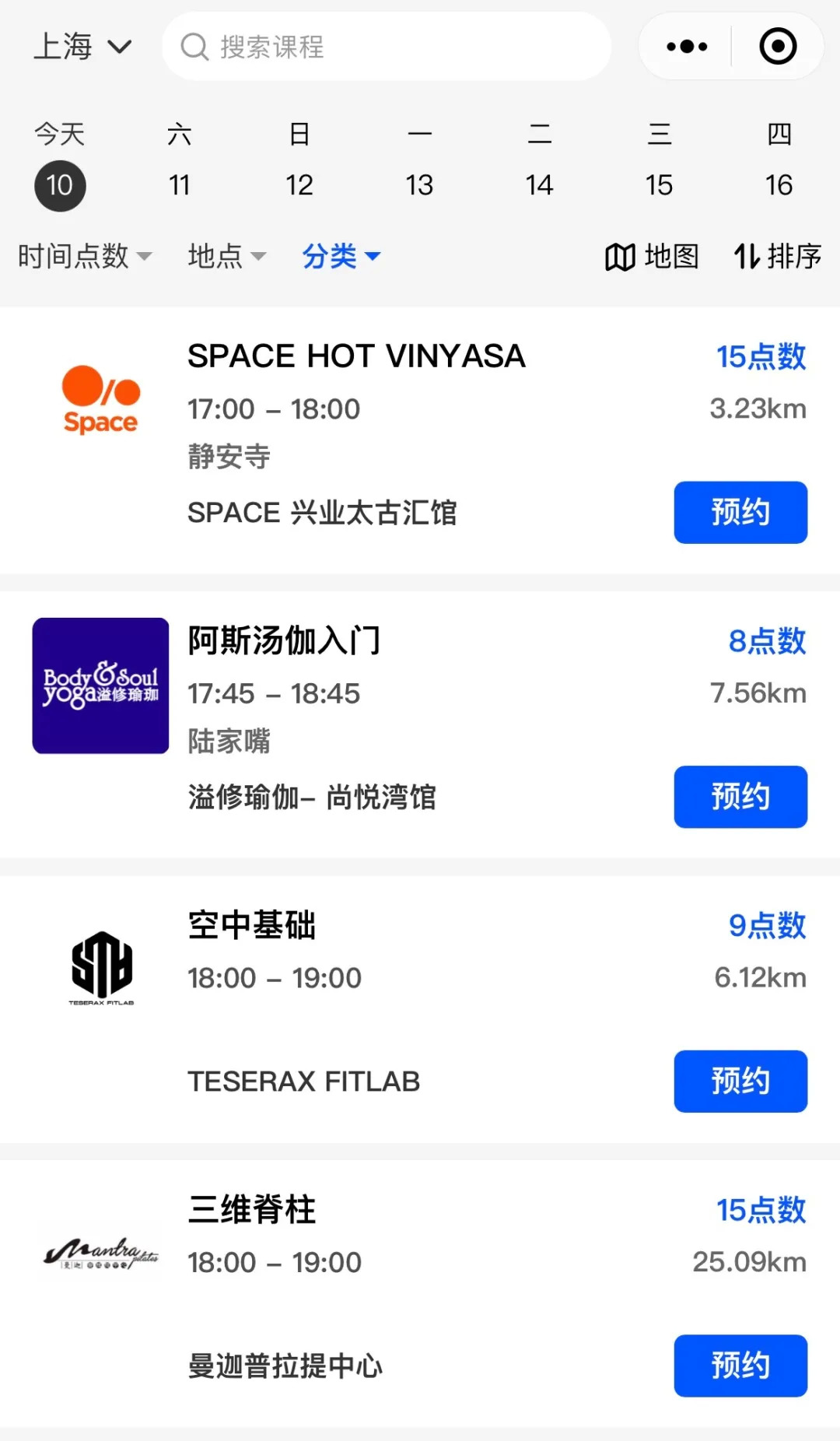Open the 排序 sort options
Screen dimensions: 840x1441
point(777,256)
